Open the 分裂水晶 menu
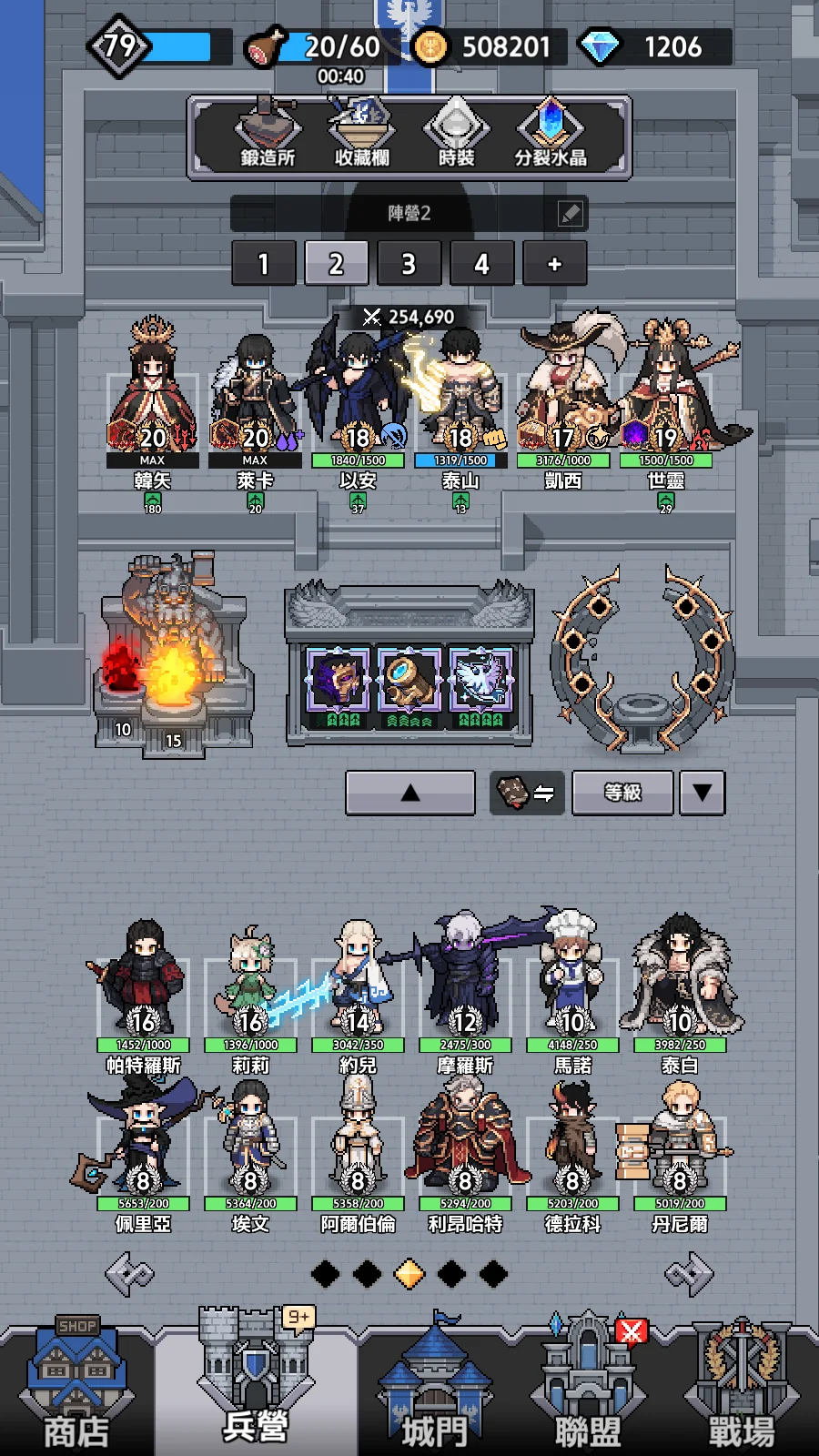Image resolution: width=819 pixels, height=1456 pixels. tap(551, 136)
